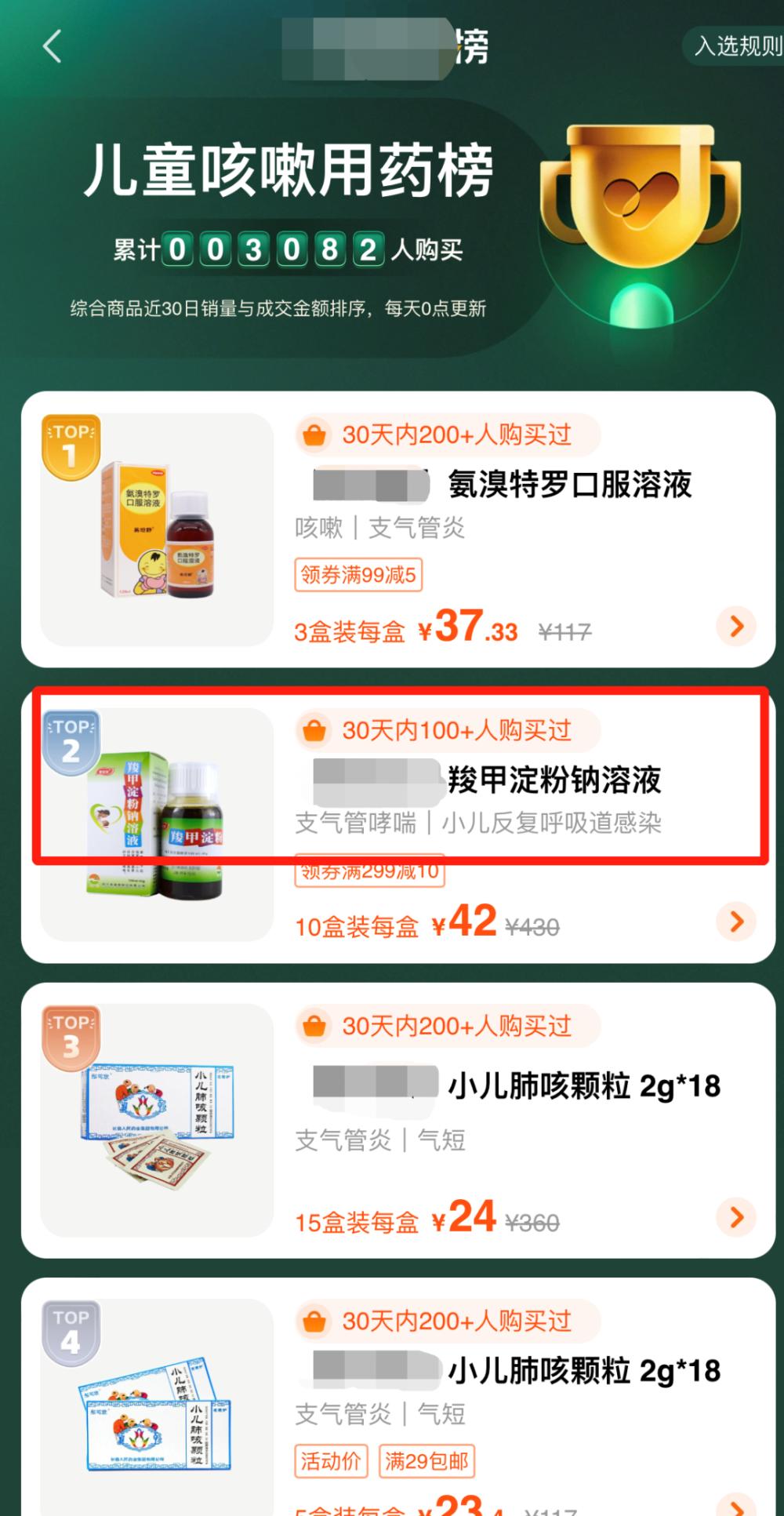Go back using the top-left arrow
Image resolution: width=784 pixels, height=1516 pixels.
(52, 46)
